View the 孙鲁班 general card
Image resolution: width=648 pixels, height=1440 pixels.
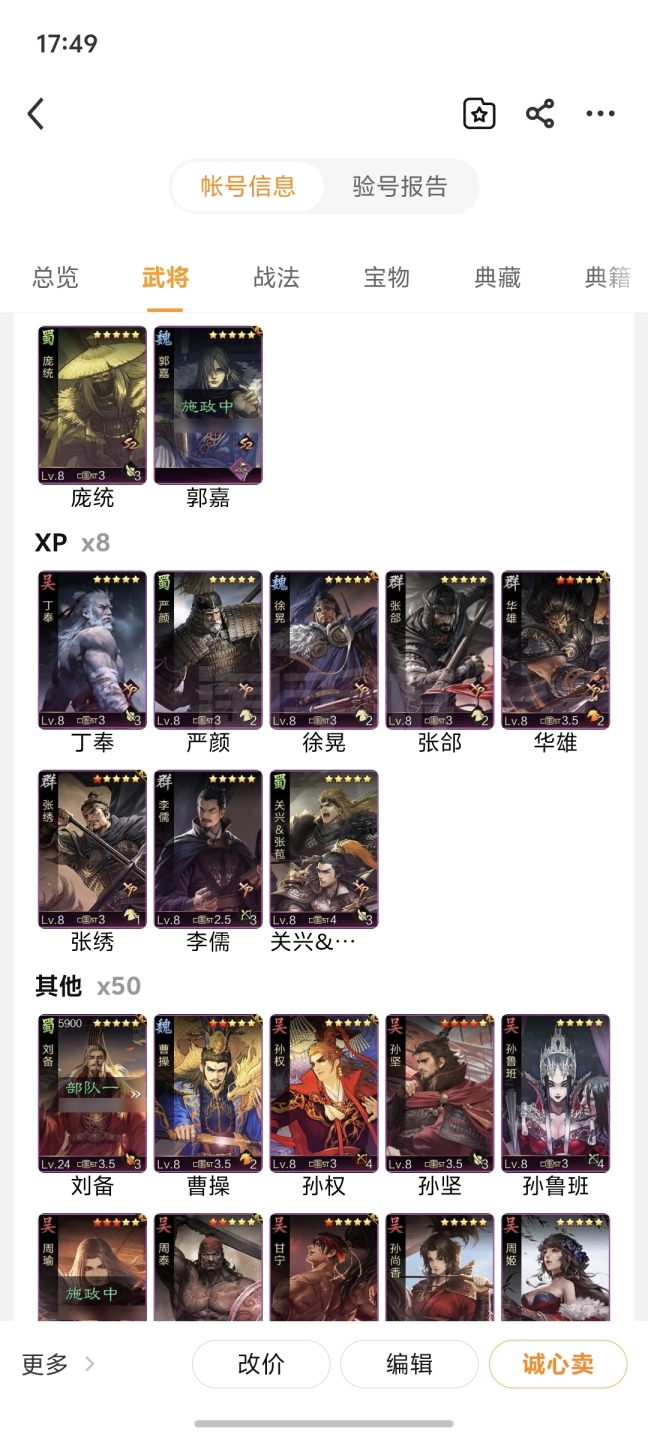coord(555,1093)
